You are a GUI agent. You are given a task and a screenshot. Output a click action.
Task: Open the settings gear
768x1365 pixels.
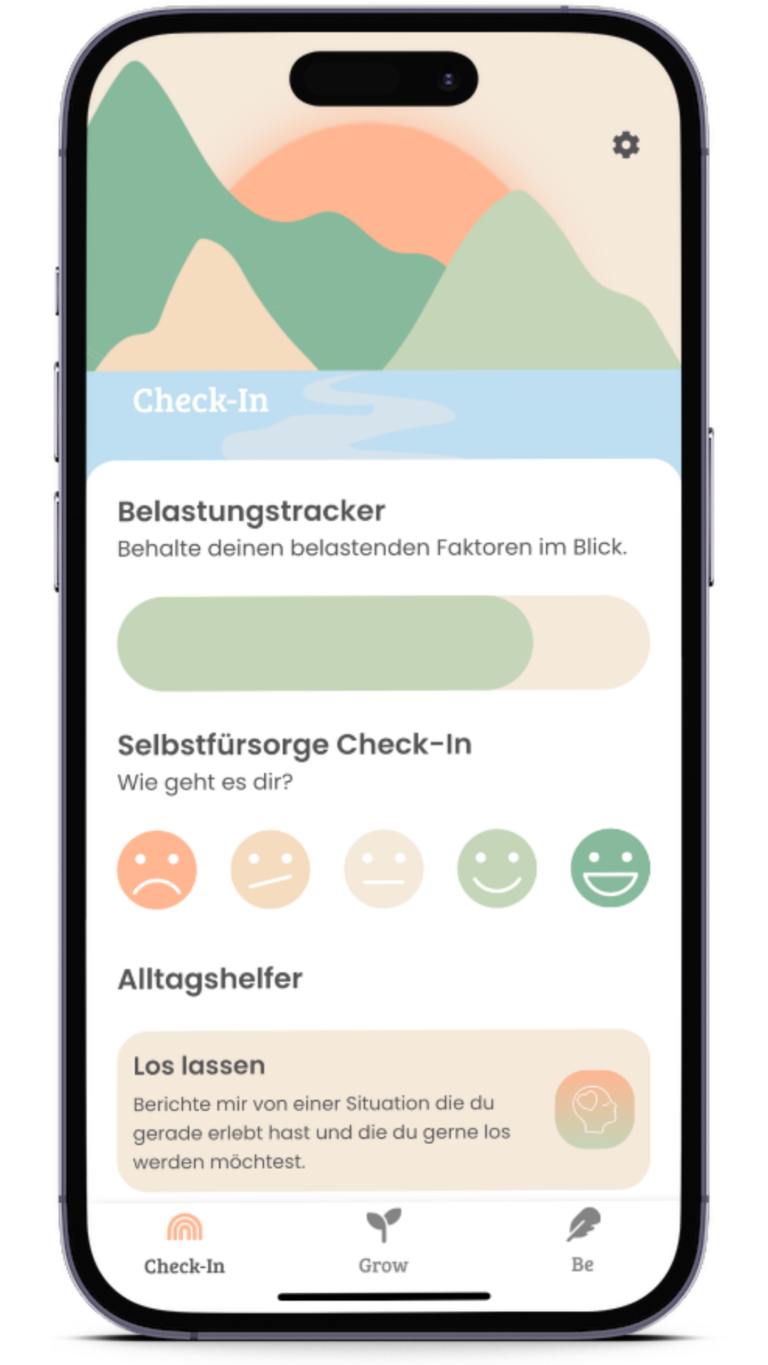626,145
